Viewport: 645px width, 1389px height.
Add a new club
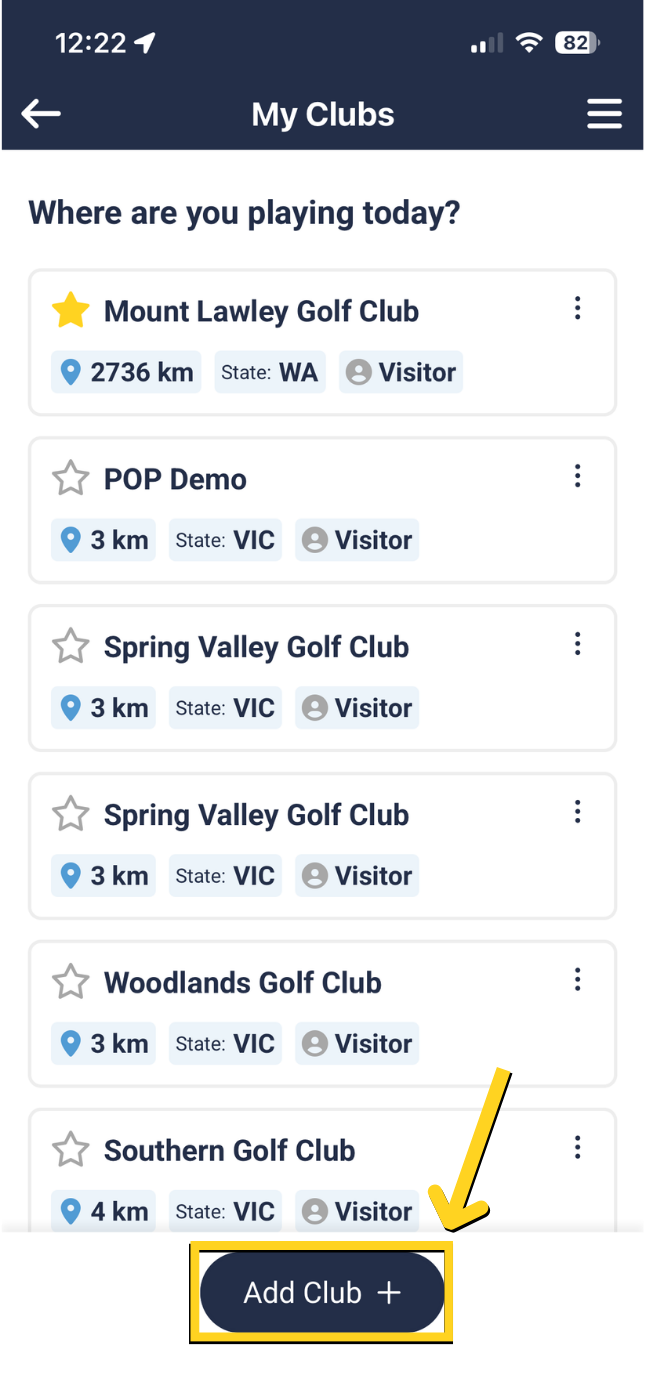click(x=322, y=1292)
